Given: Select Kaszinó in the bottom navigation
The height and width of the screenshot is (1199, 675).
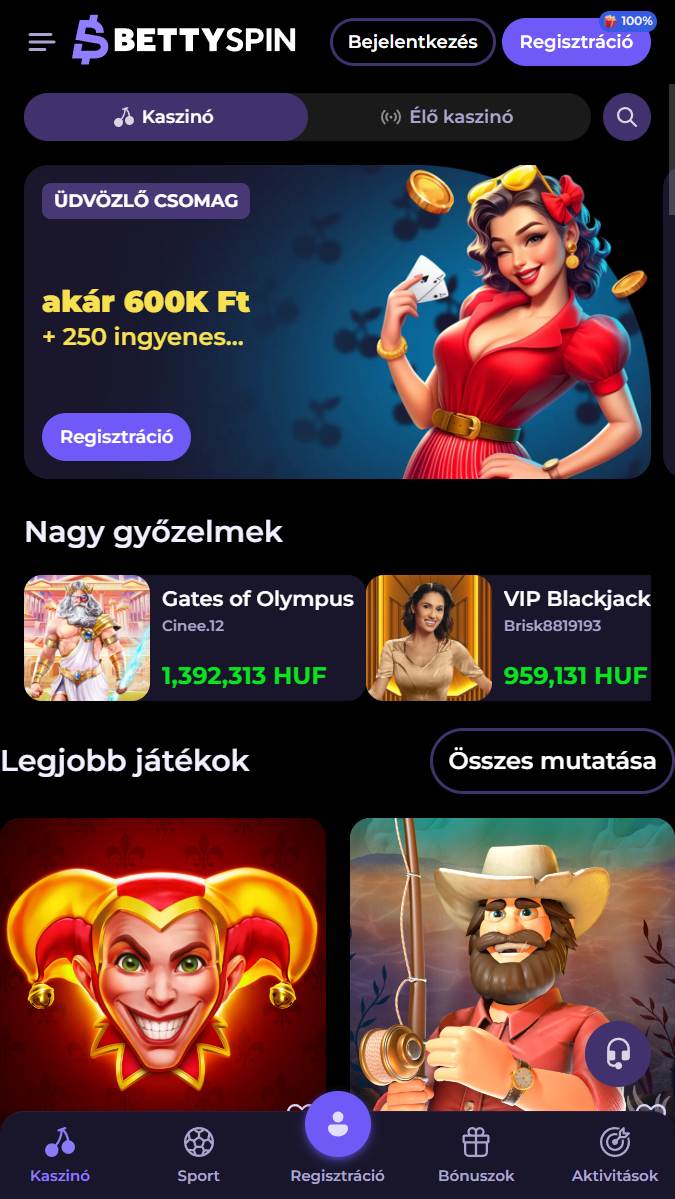Looking at the screenshot, I should tap(60, 1155).
